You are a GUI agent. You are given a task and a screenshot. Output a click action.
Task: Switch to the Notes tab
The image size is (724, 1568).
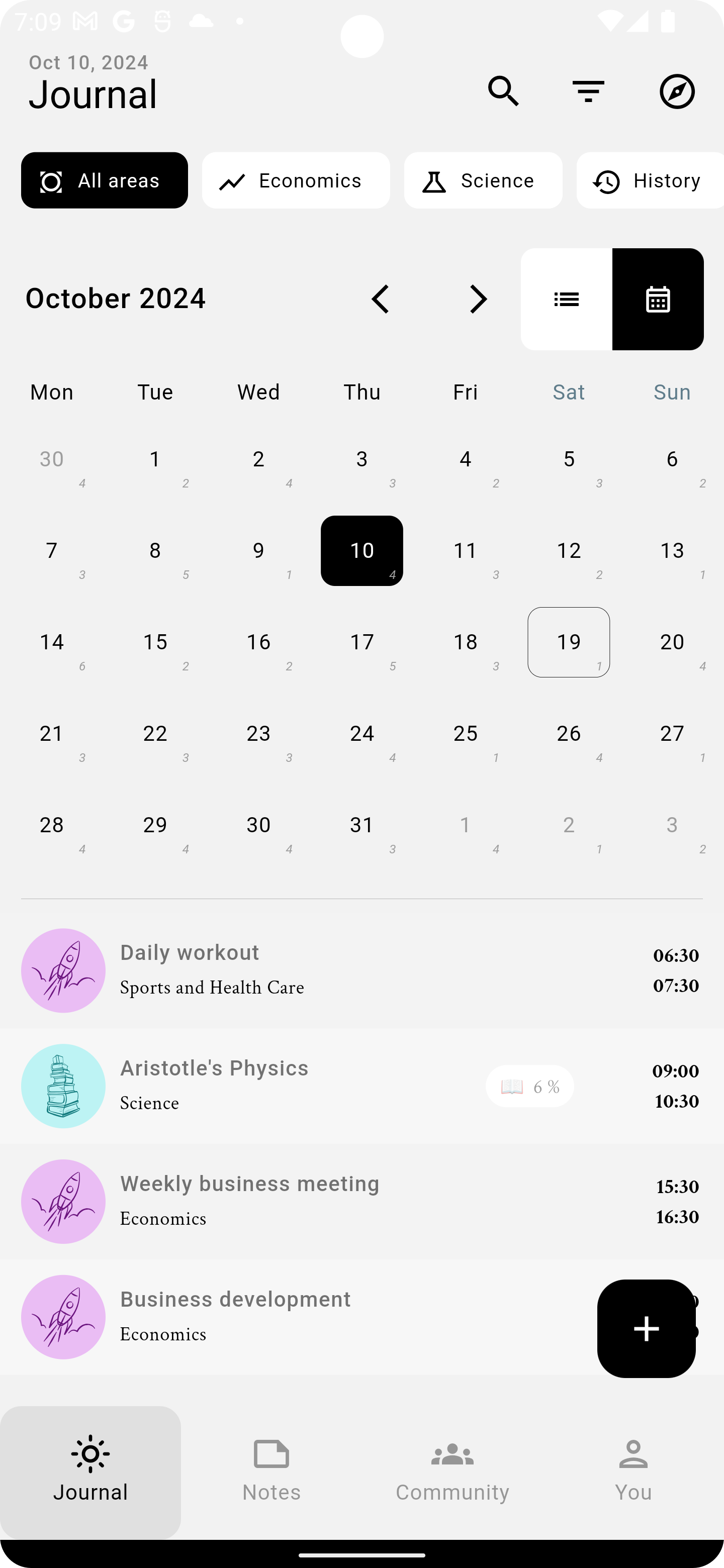pos(271,1471)
